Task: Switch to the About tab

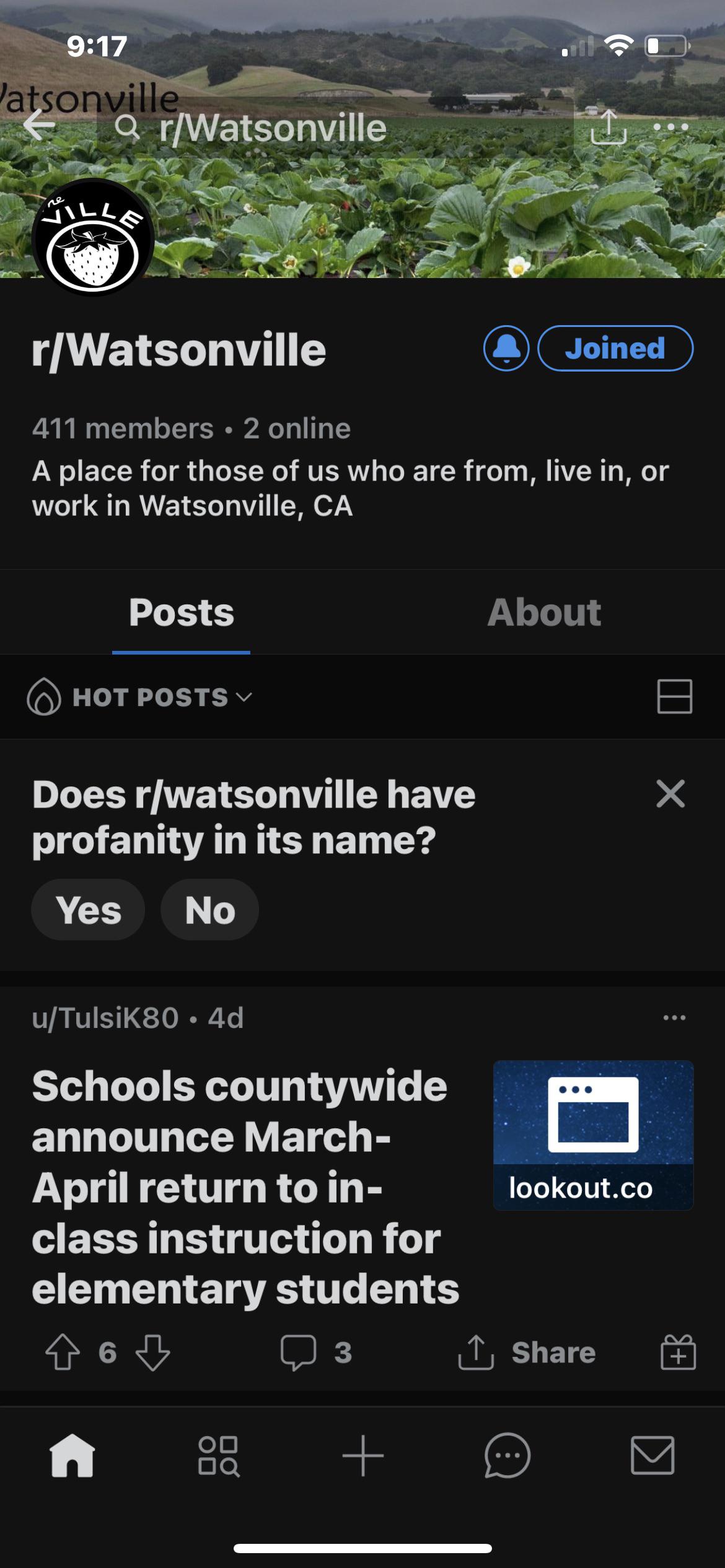Action: click(x=544, y=612)
